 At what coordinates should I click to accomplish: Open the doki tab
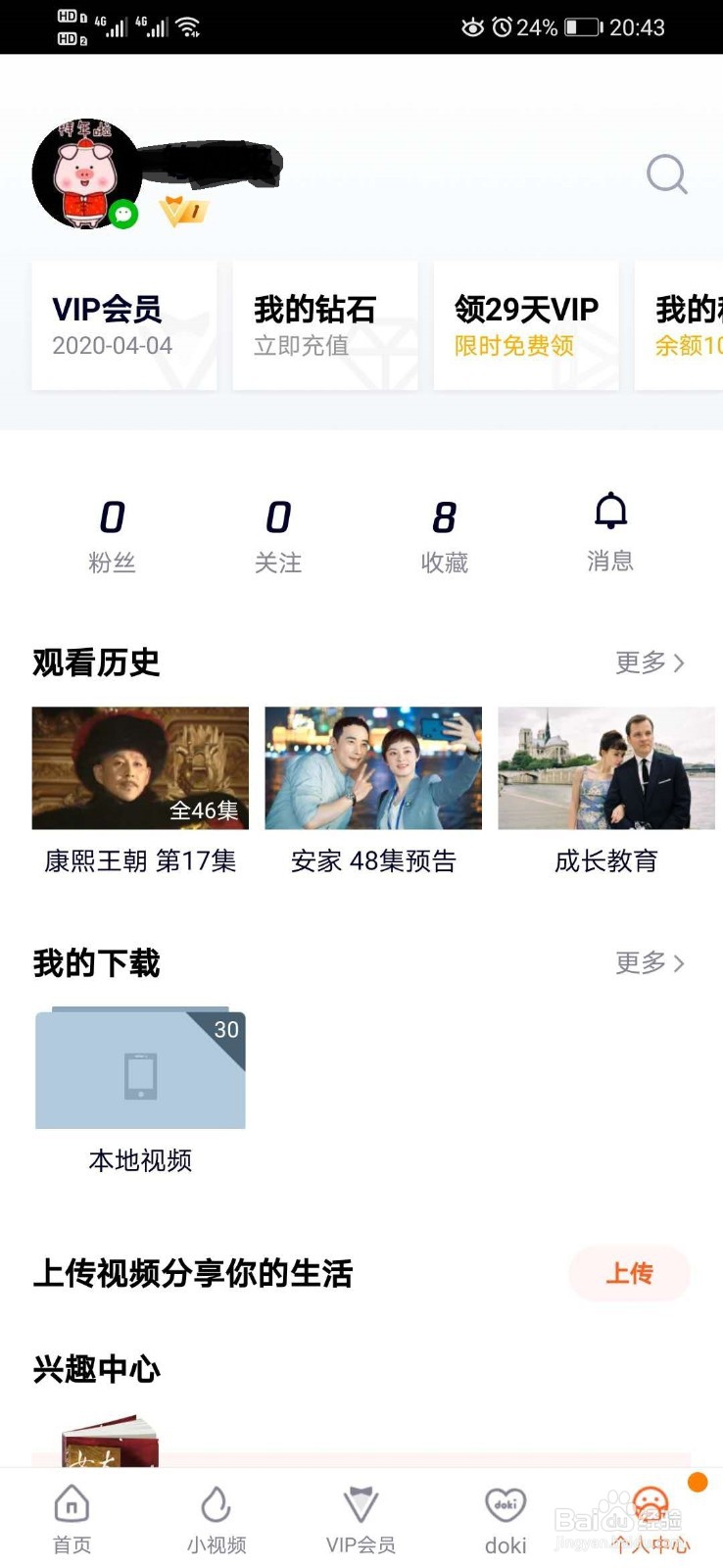coord(506,1519)
